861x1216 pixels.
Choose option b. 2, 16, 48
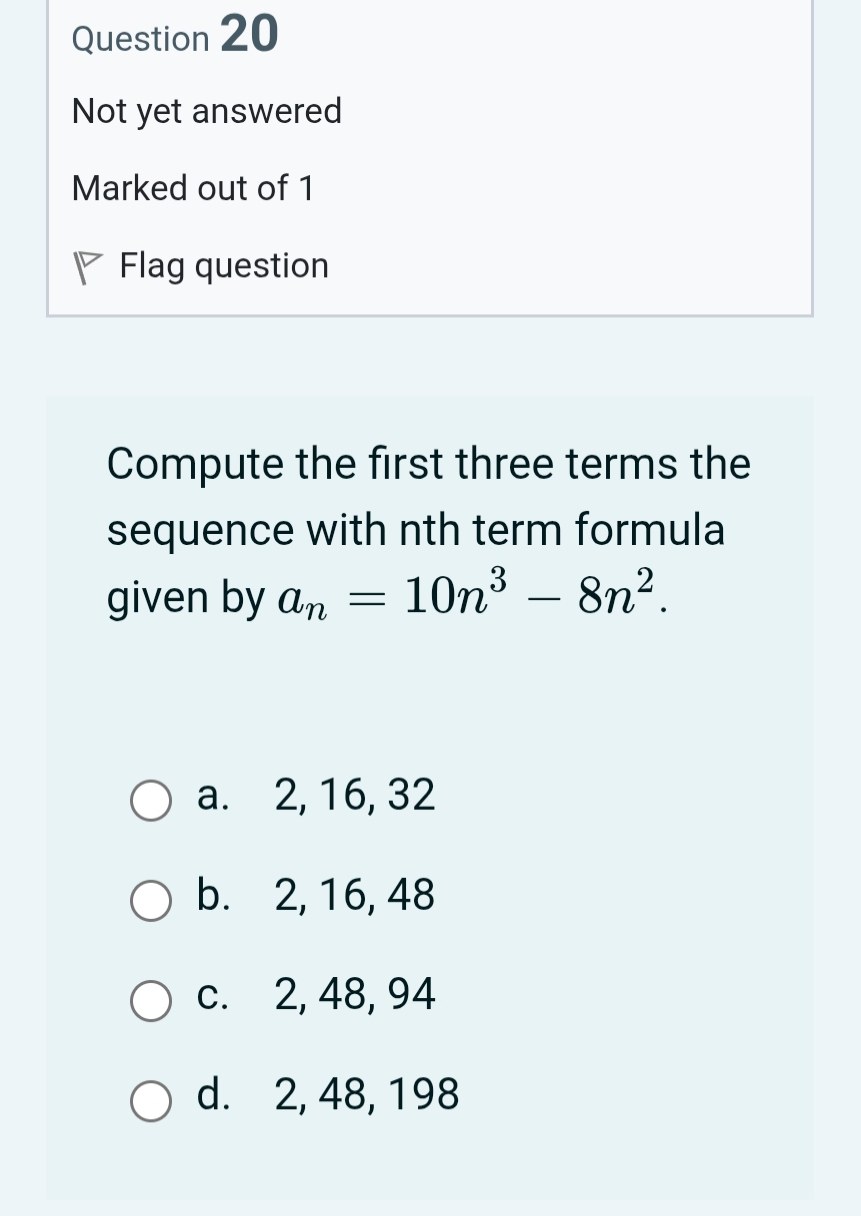pos(151,900)
